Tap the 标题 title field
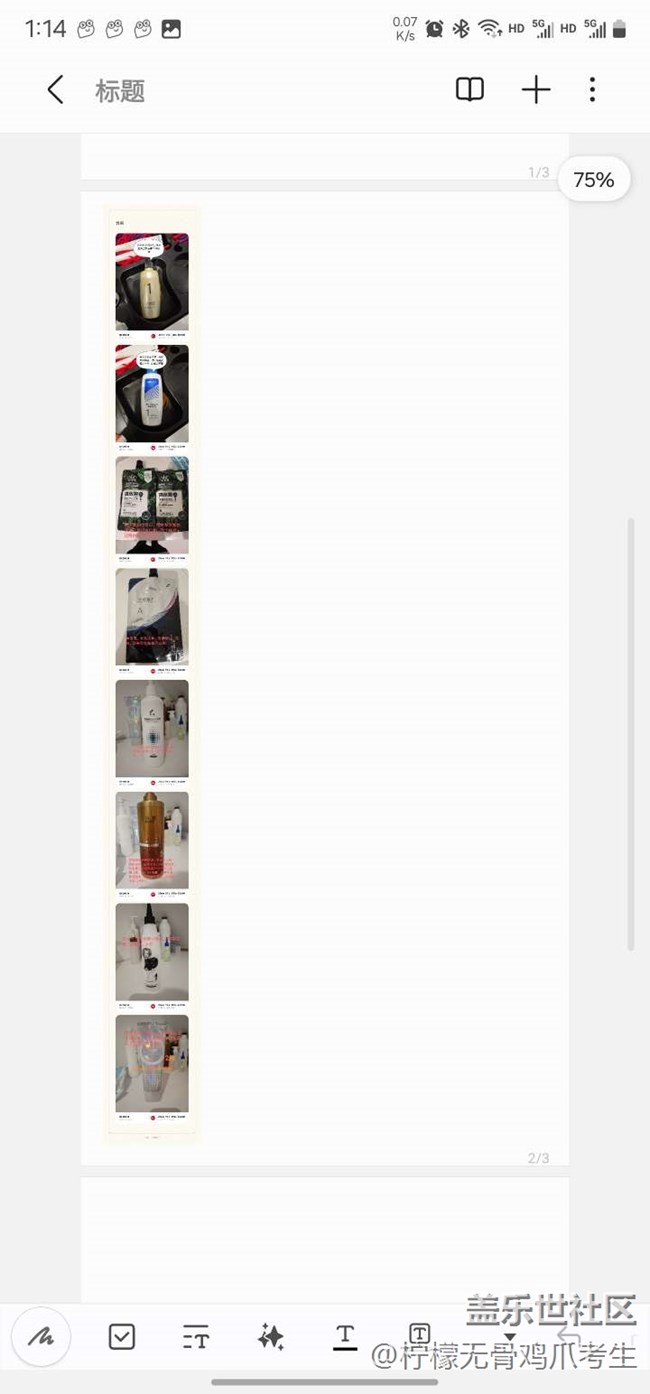This screenshot has height=1394, width=650. coord(120,91)
